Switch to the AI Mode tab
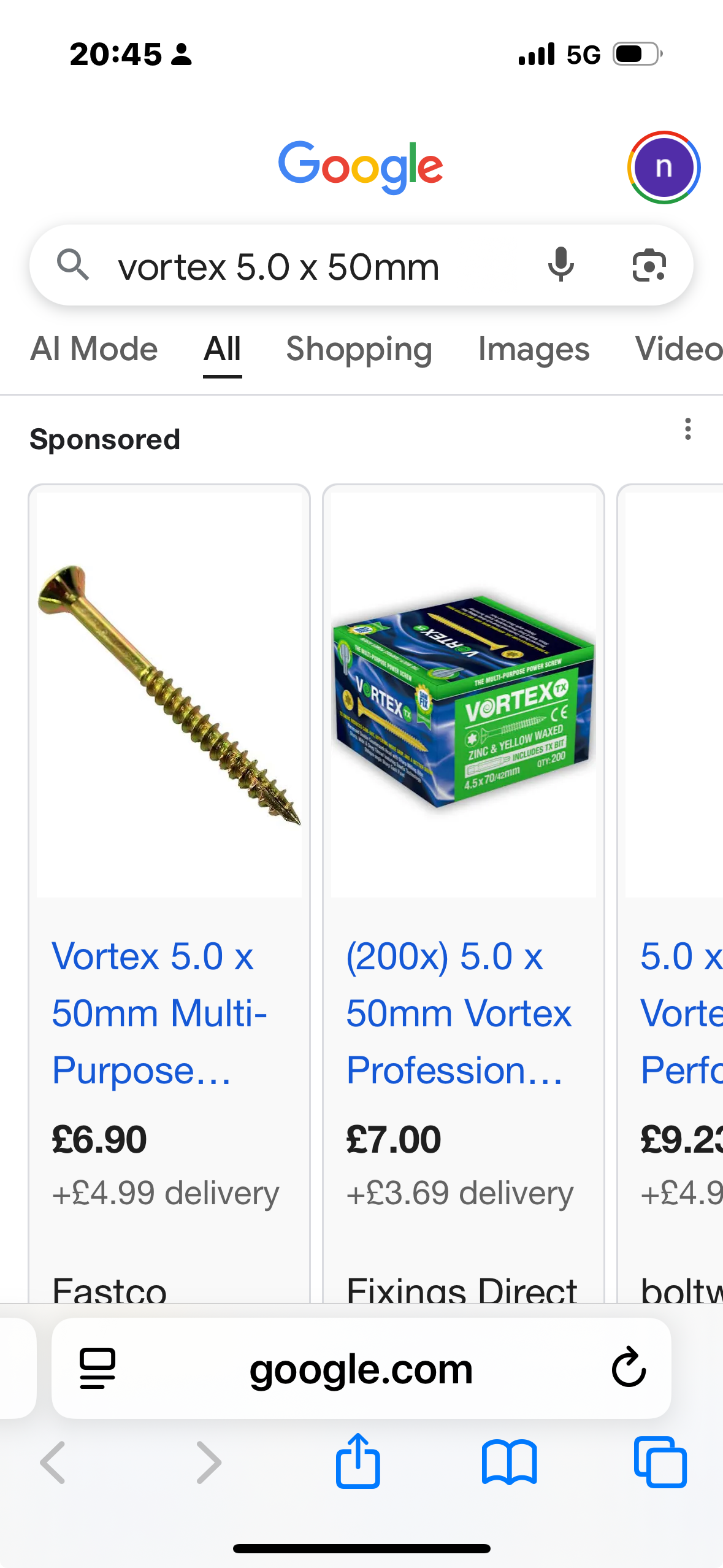 point(94,349)
